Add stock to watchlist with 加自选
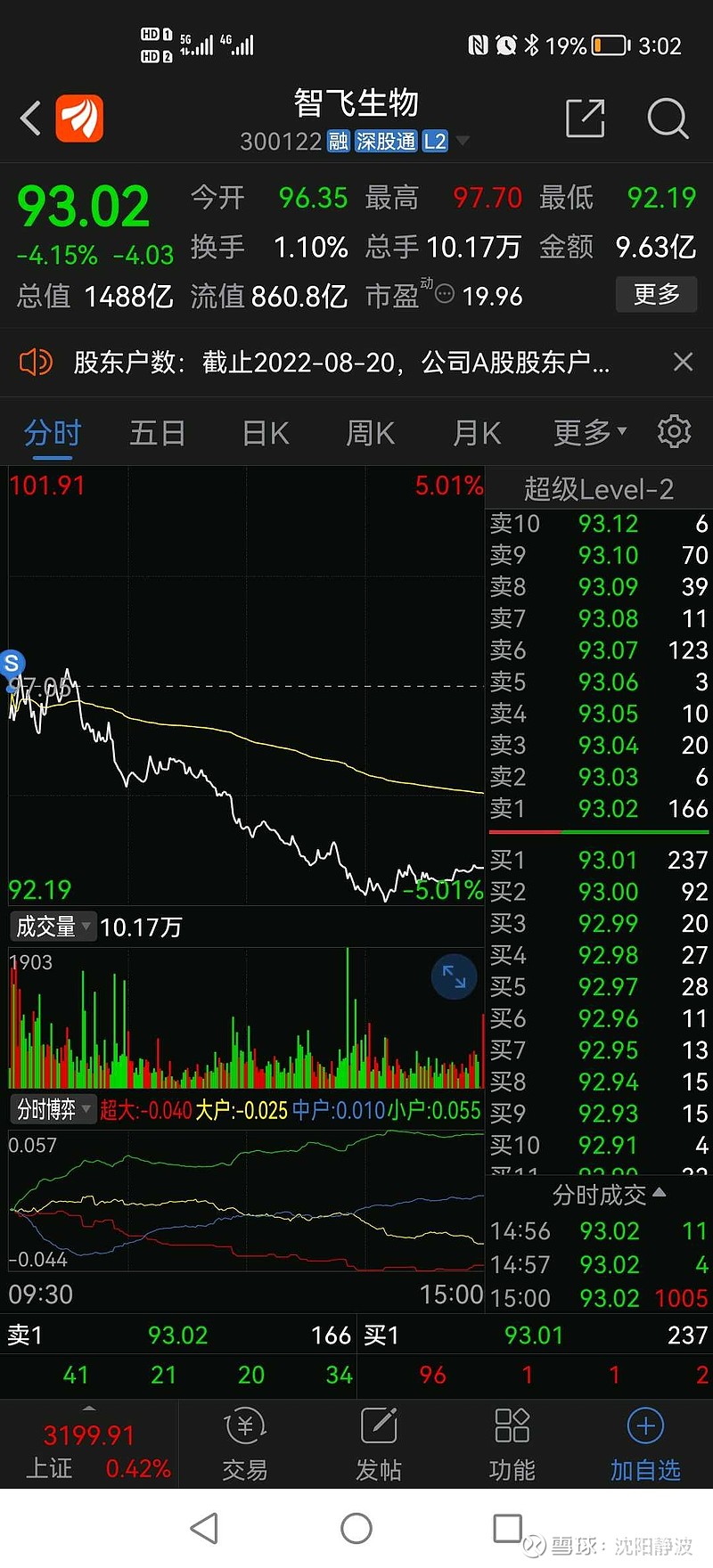The image size is (713, 1568). coord(645,1444)
